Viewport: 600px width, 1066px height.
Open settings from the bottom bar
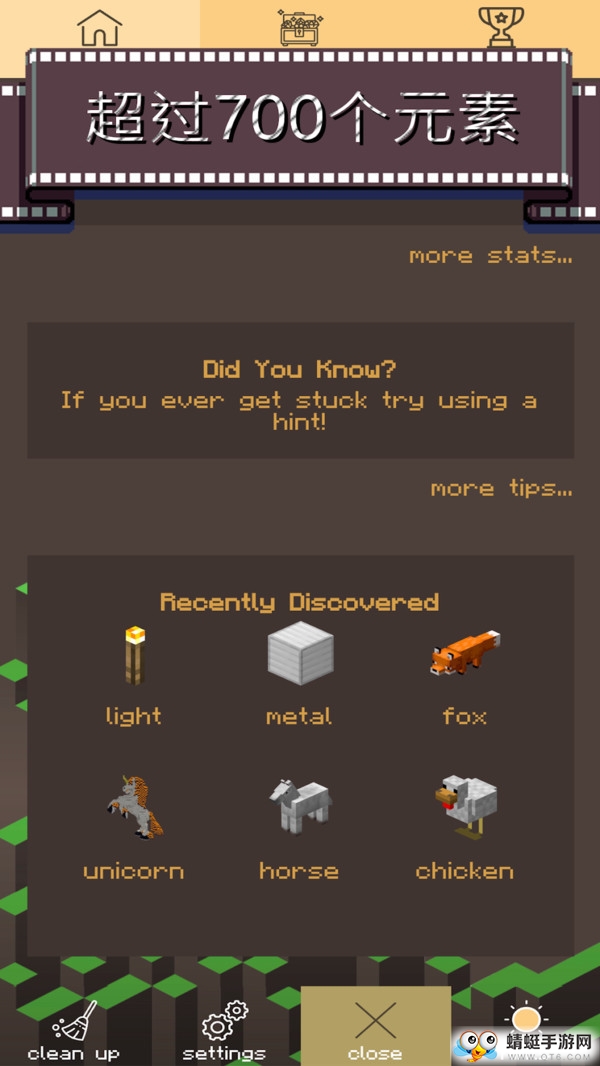click(224, 1030)
